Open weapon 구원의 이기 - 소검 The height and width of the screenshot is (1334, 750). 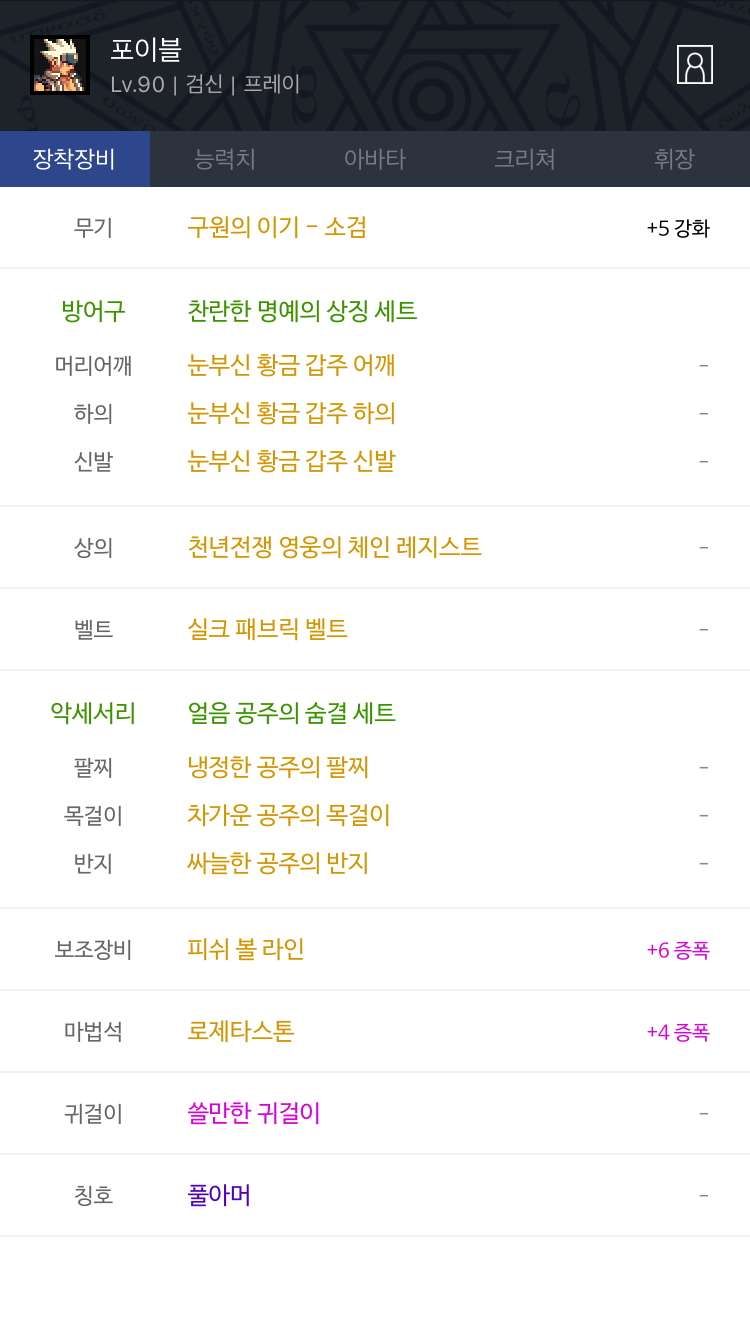[375, 227]
